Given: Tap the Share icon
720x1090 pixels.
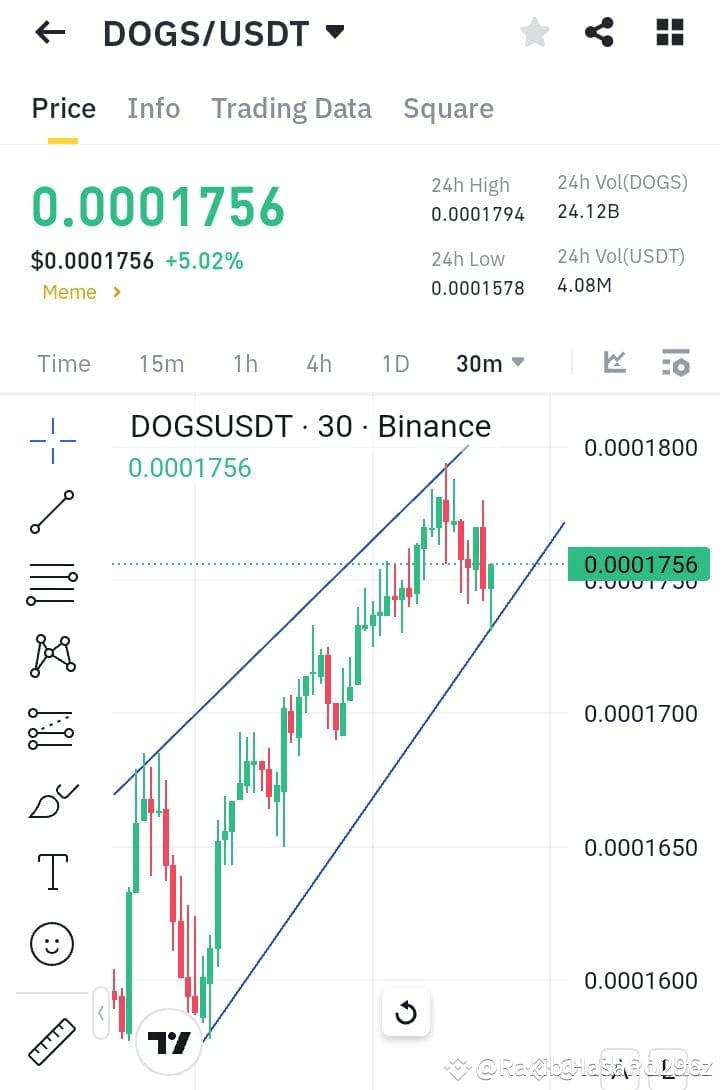Looking at the screenshot, I should click(600, 31).
